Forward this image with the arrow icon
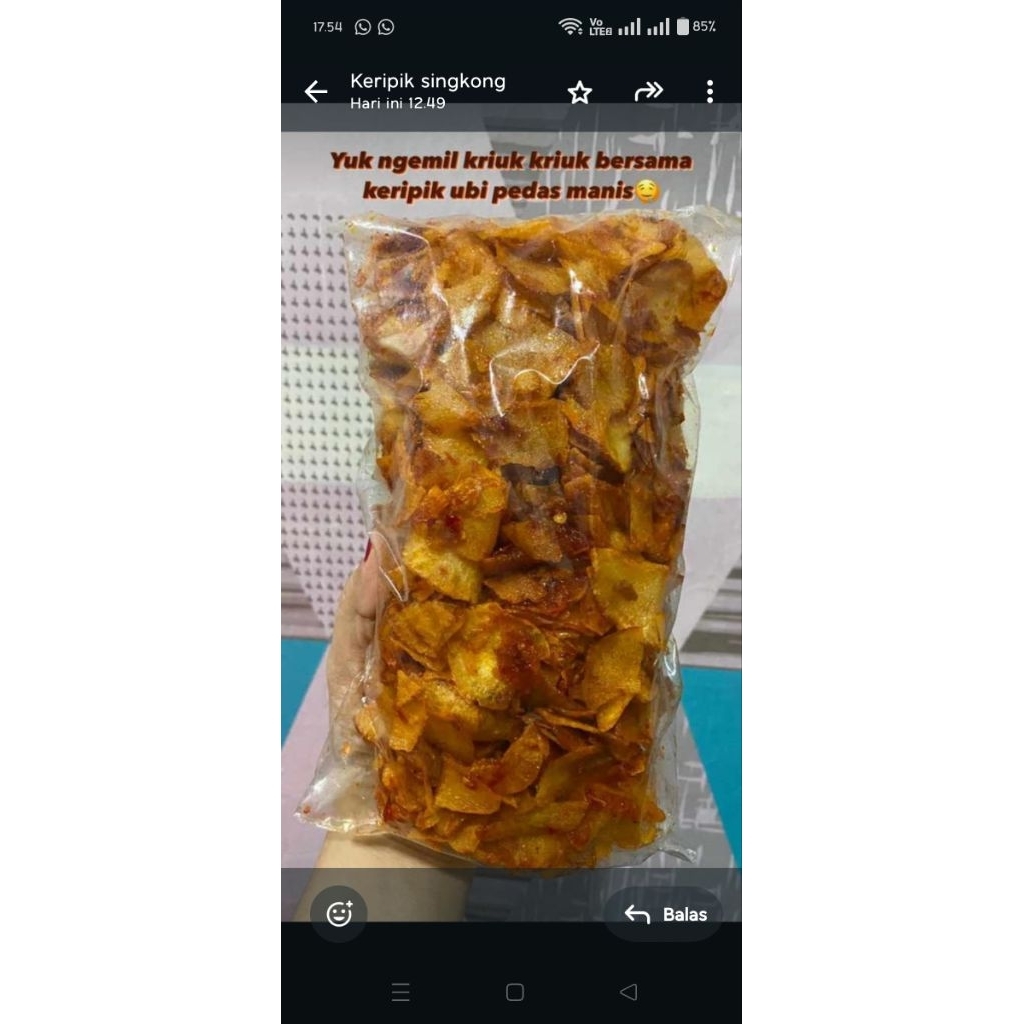This screenshot has height=1024, width=1024. 648,91
